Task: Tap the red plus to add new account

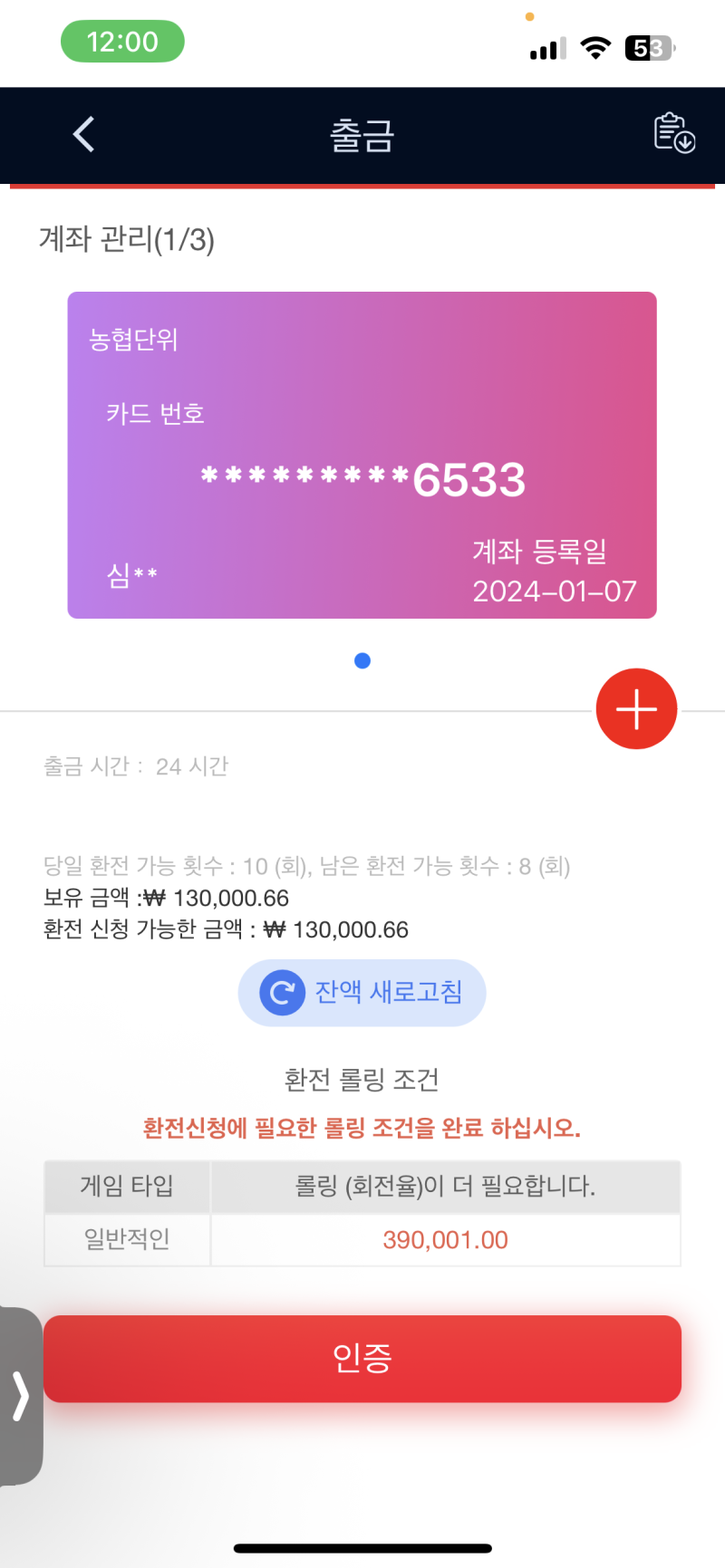Action: [x=635, y=708]
